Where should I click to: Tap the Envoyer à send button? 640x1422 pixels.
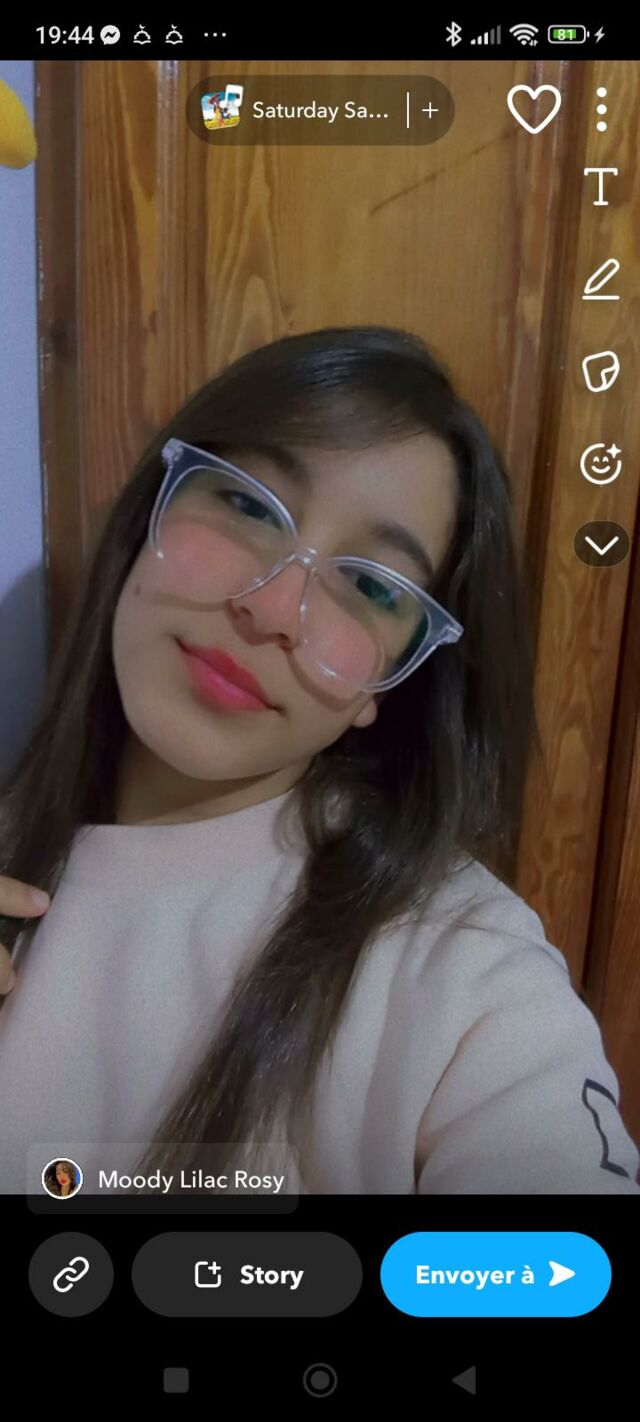(x=496, y=1275)
